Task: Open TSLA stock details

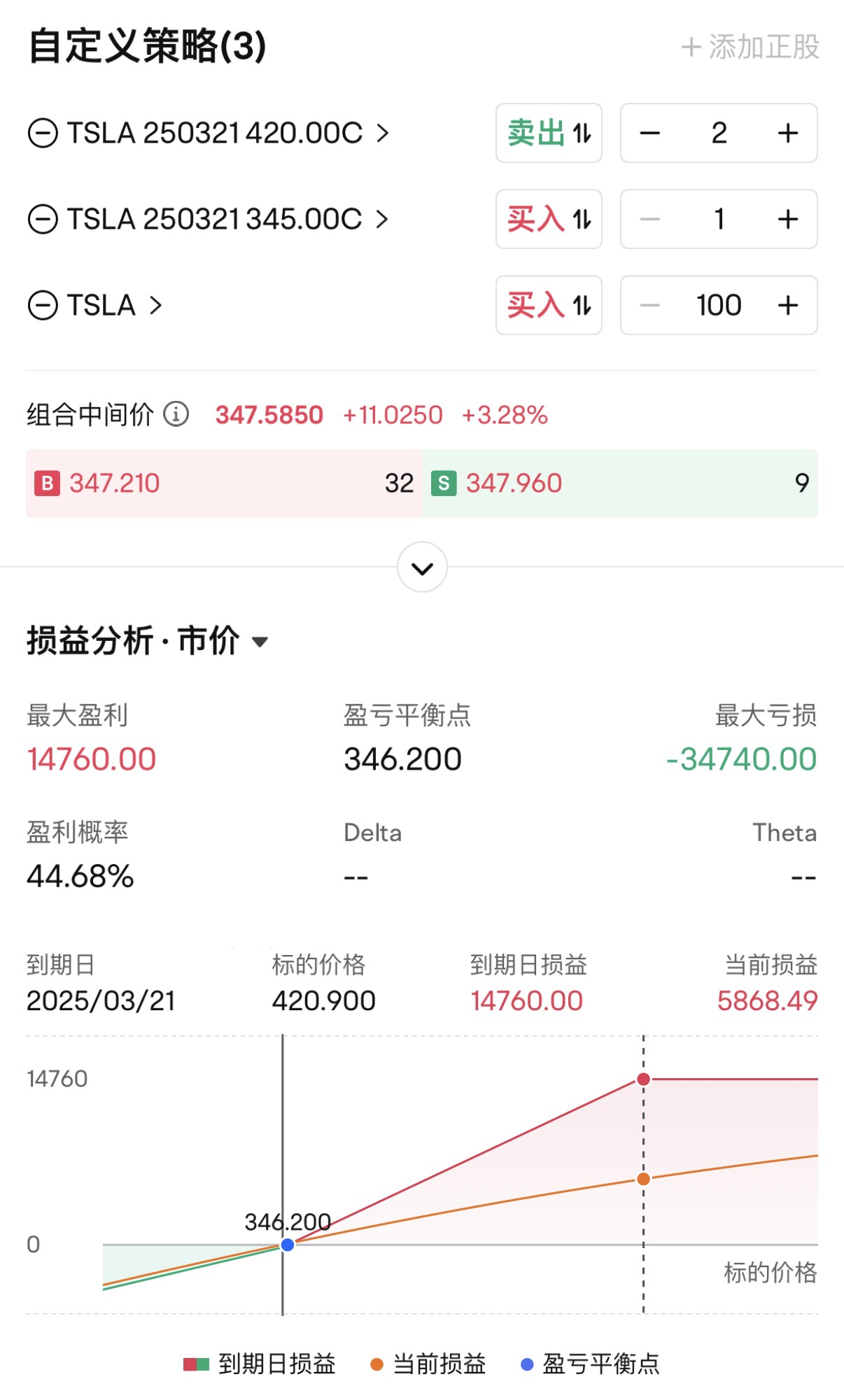Action: pyautogui.click(x=115, y=305)
